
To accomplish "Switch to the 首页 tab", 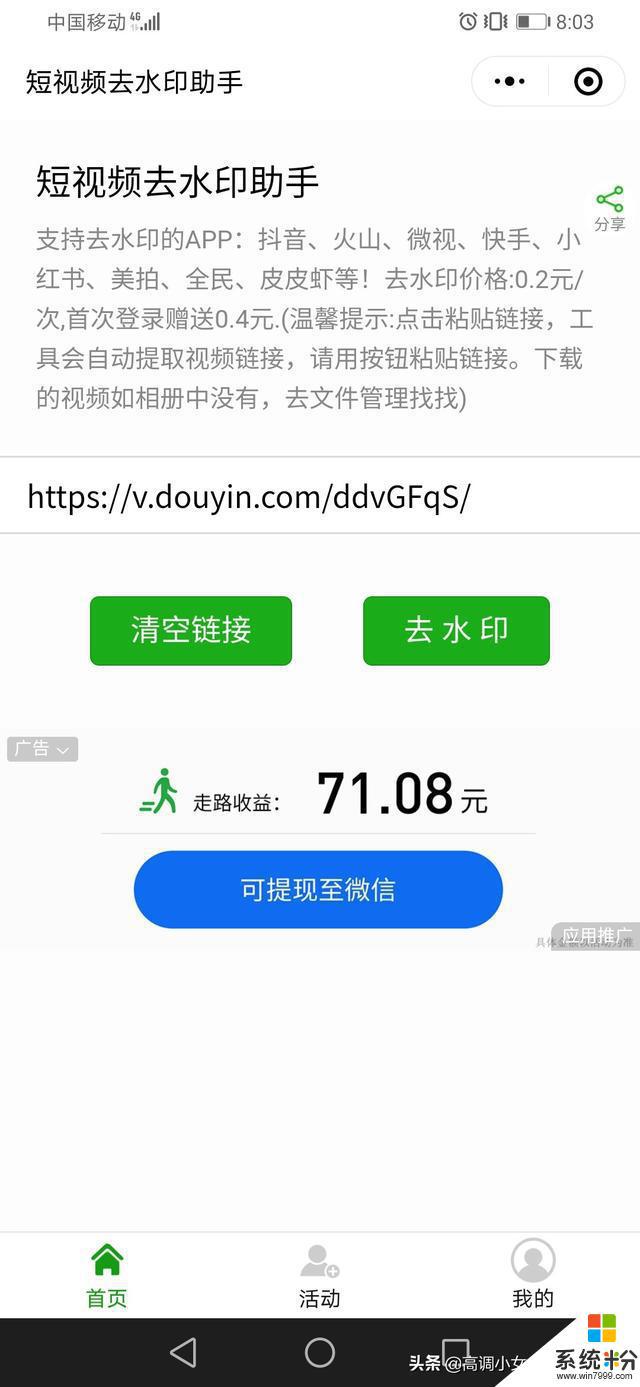I will point(107,1275).
